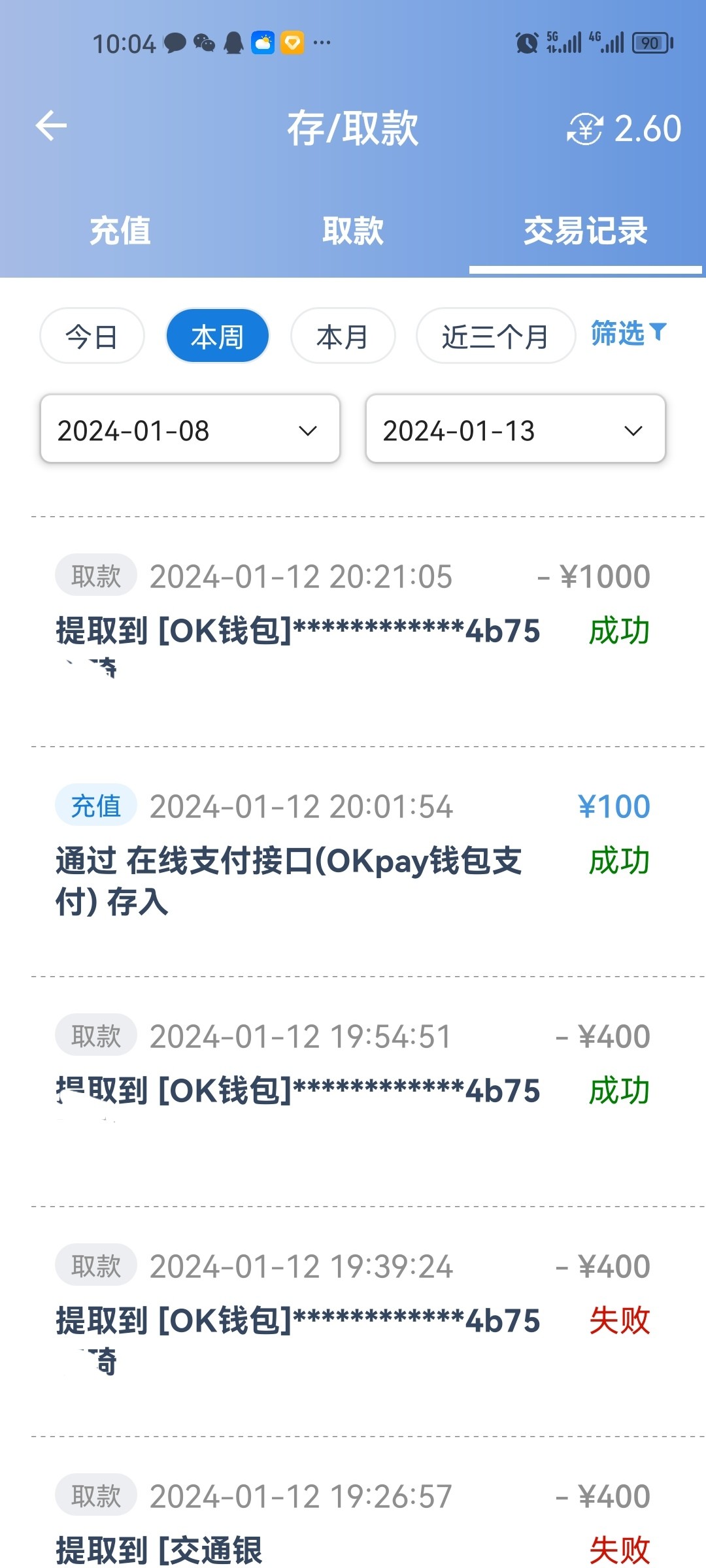Refresh the ¥2.60 balance icon
Image resolution: width=706 pixels, height=1568 pixels.
[x=584, y=128]
